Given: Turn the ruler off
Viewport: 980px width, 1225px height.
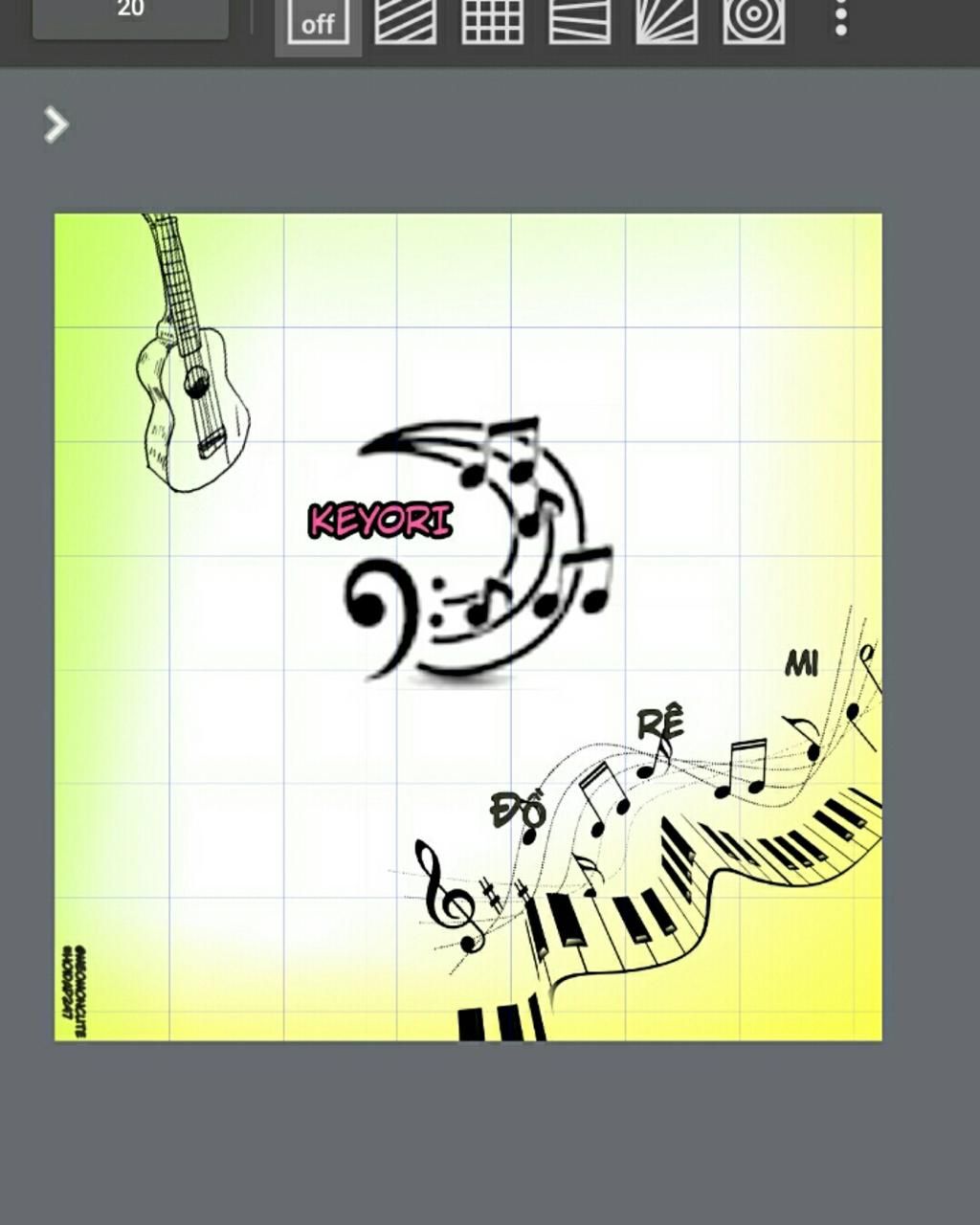Looking at the screenshot, I should (x=318, y=23).
